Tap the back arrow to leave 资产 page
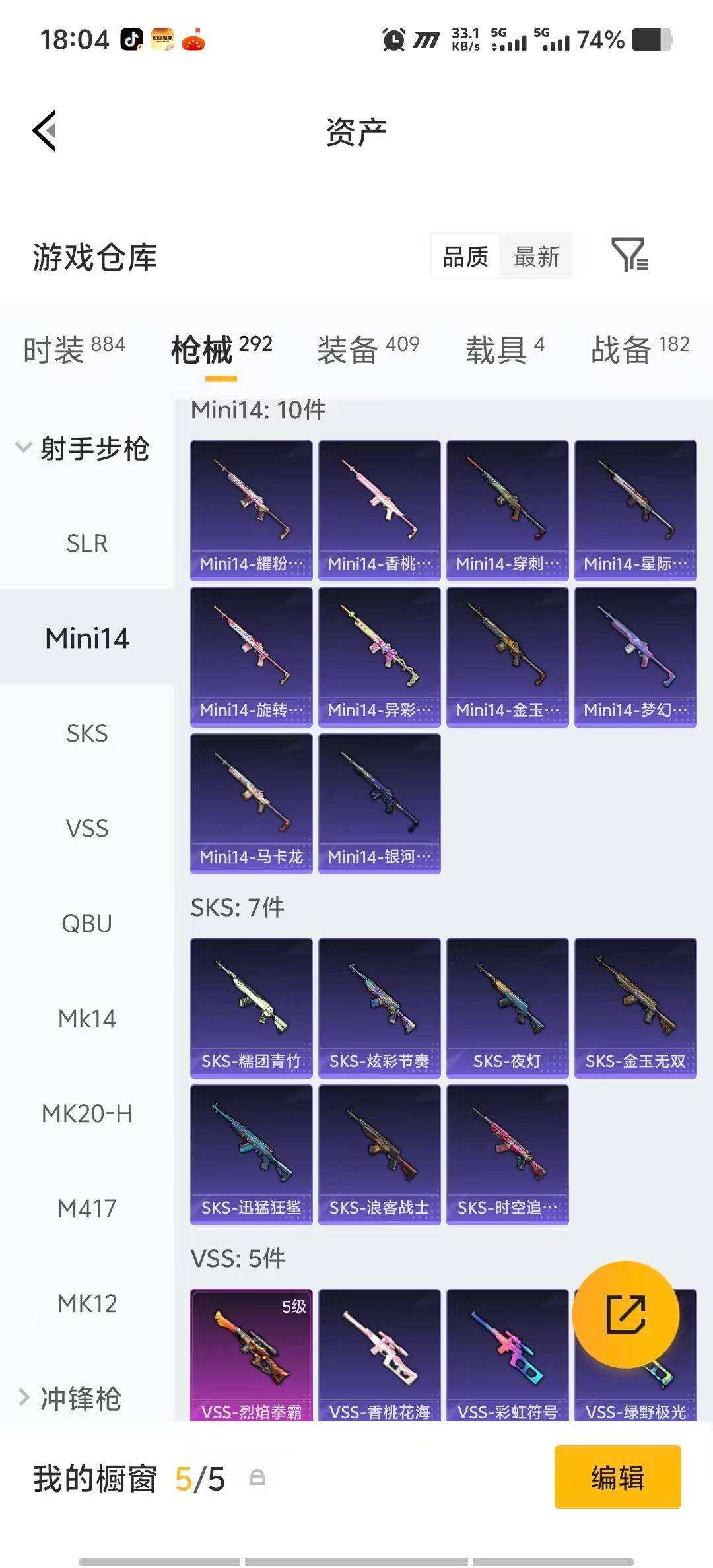Image resolution: width=713 pixels, height=1568 pixels. (44, 131)
